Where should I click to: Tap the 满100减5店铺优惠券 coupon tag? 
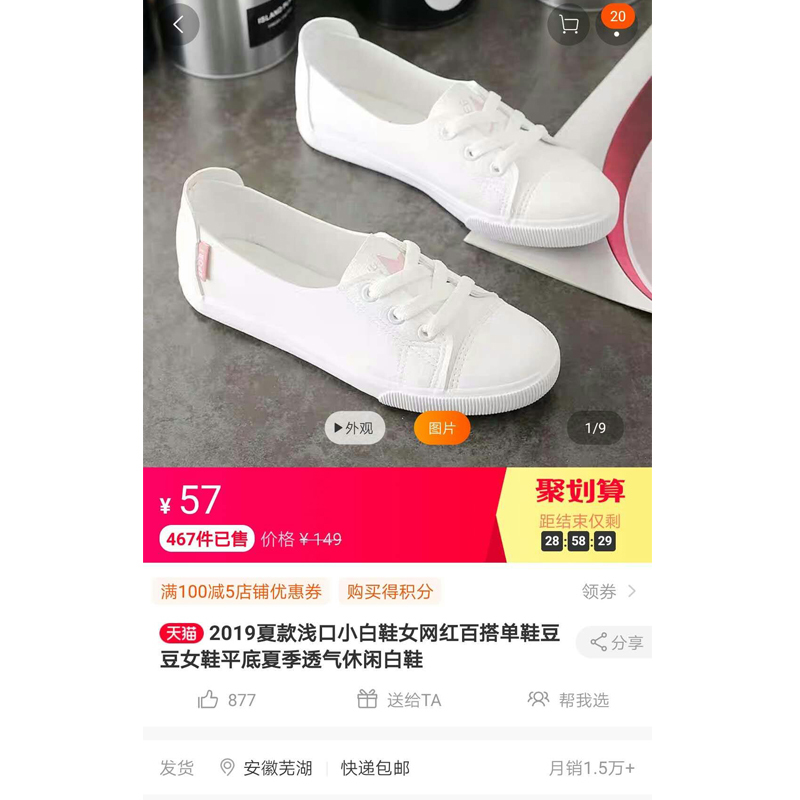click(241, 591)
